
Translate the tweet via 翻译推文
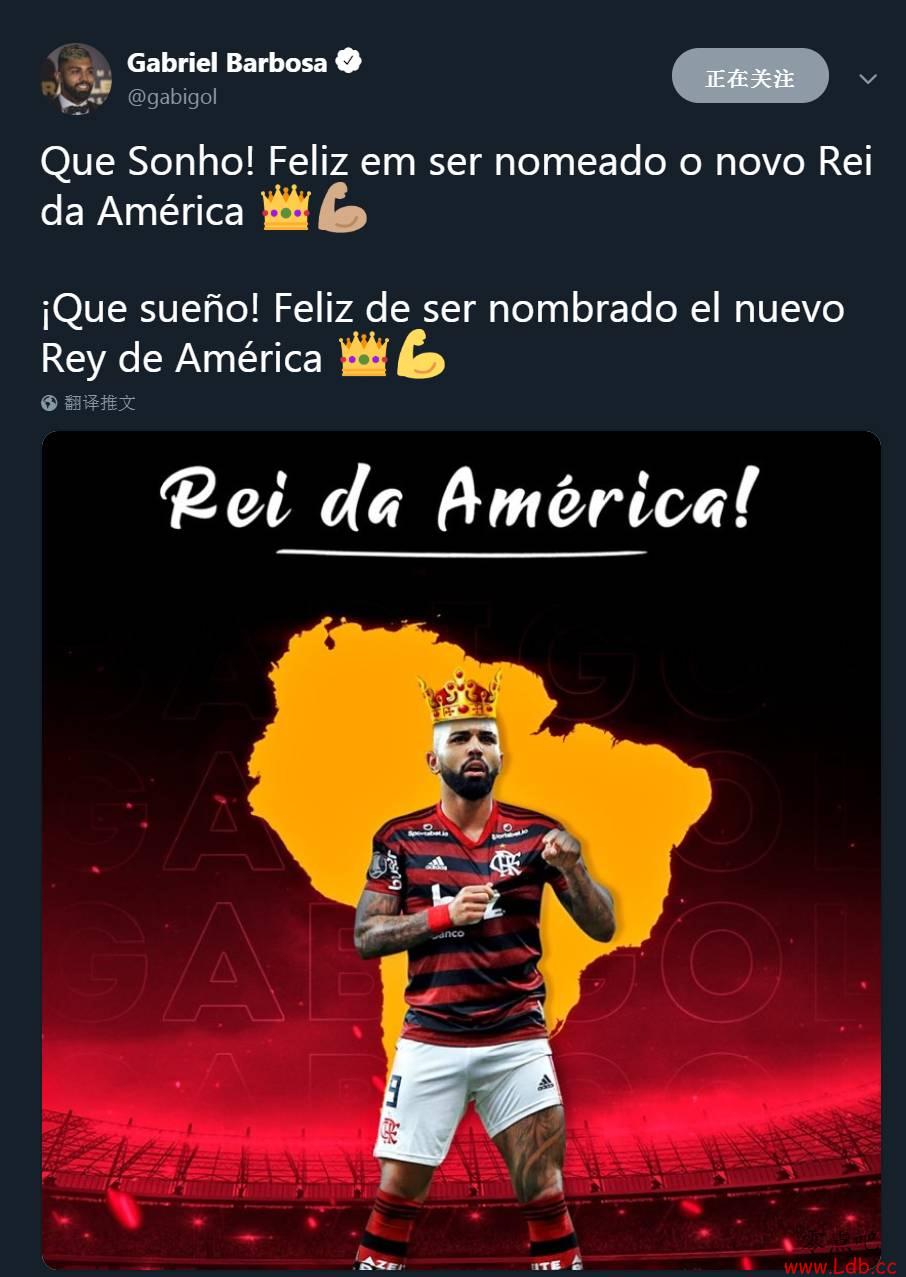coord(99,403)
